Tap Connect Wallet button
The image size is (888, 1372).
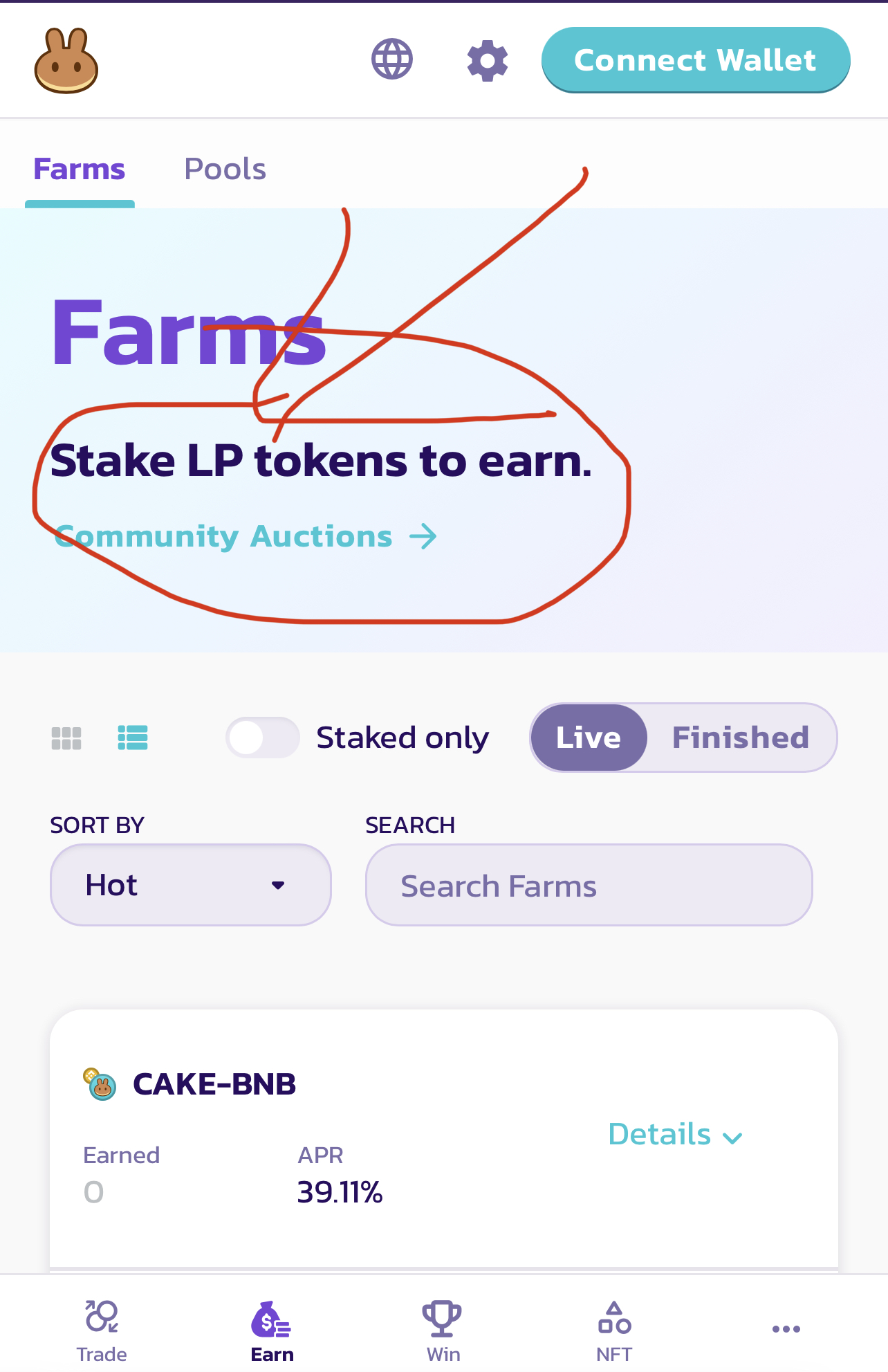(695, 60)
